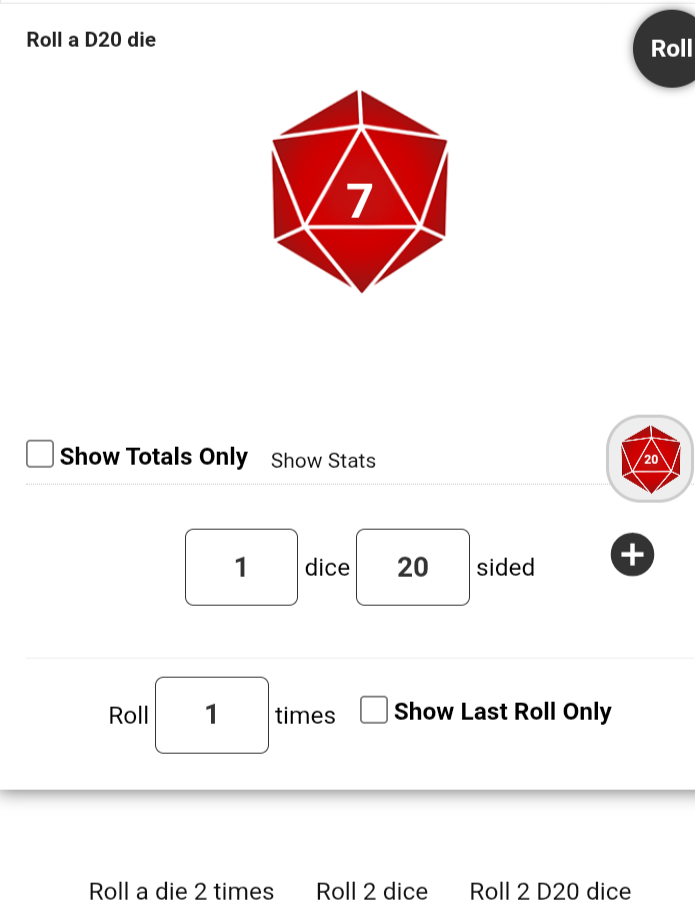Tap the Roll button
The height and width of the screenshot is (908, 695).
tap(668, 49)
